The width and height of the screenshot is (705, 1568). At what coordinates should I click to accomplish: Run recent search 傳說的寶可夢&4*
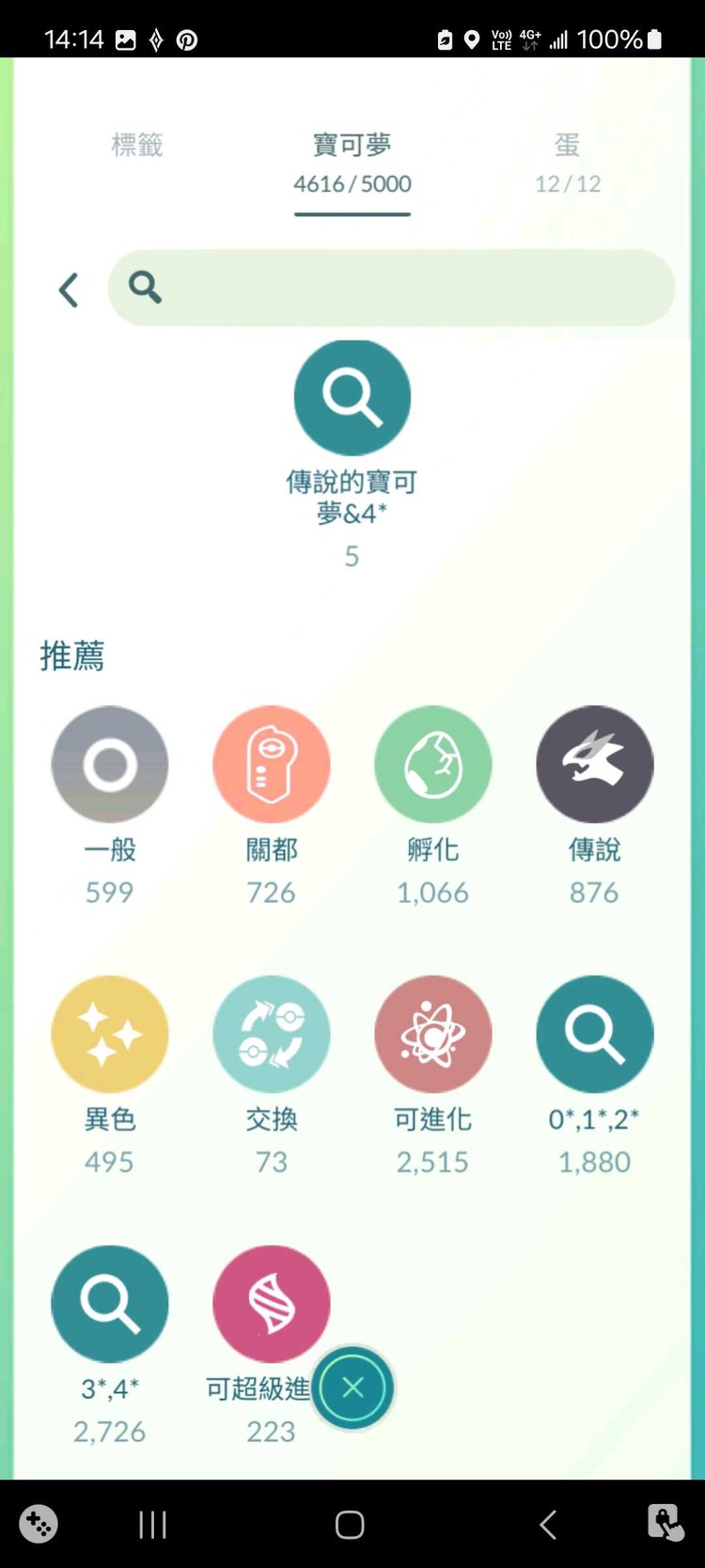click(x=352, y=398)
